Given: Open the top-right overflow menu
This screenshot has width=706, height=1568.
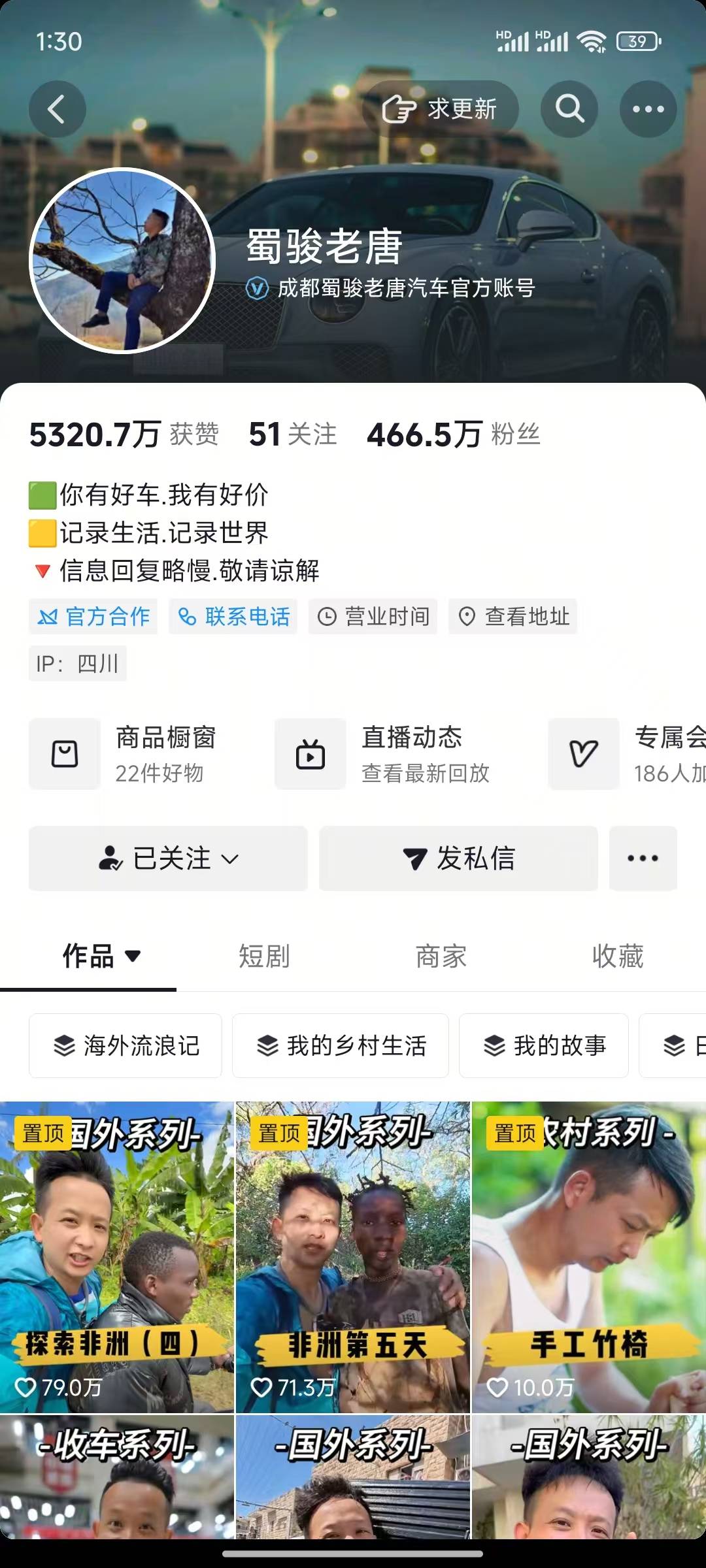Looking at the screenshot, I should point(648,109).
